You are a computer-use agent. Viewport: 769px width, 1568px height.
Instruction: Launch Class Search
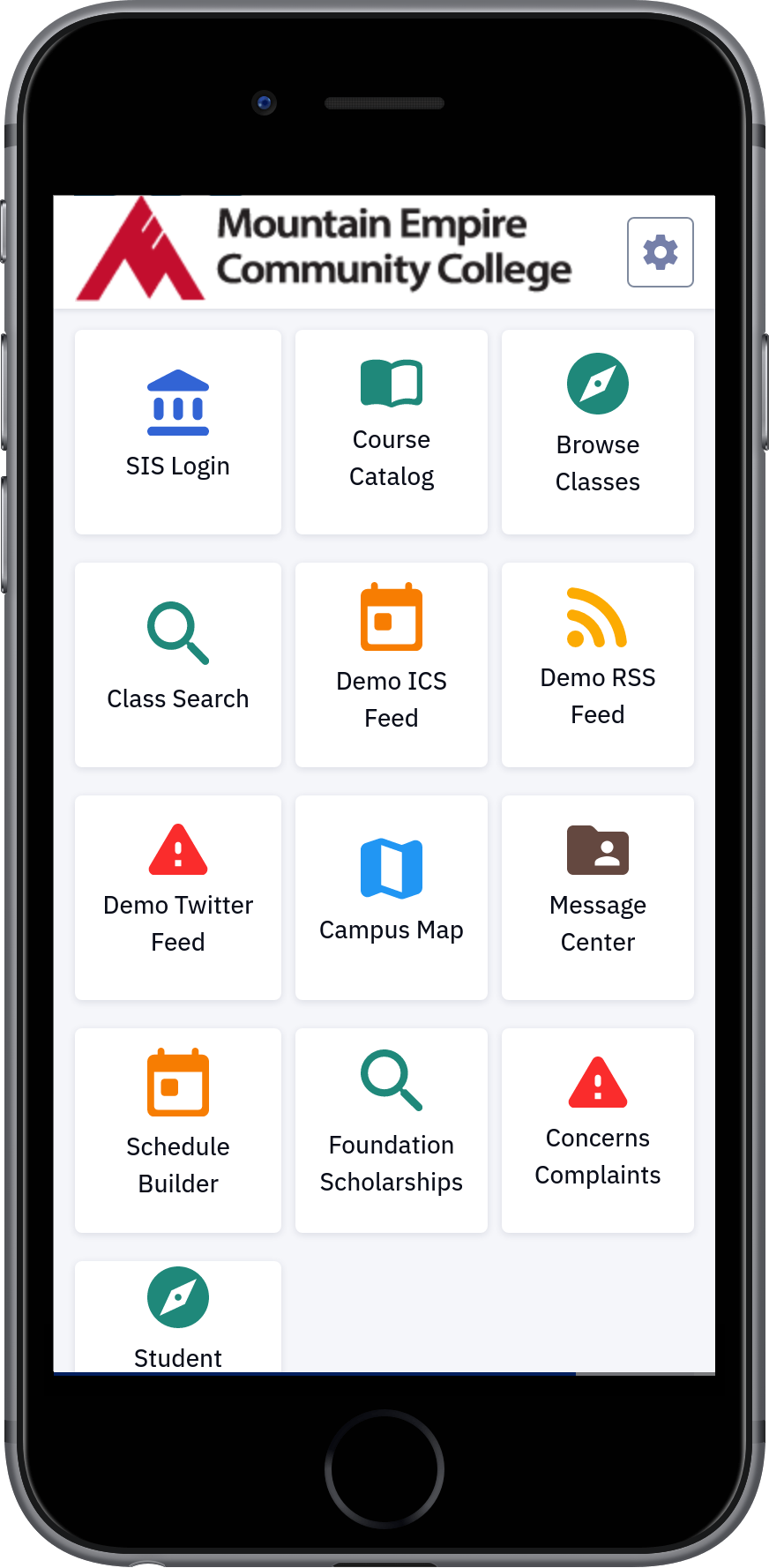tap(178, 665)
